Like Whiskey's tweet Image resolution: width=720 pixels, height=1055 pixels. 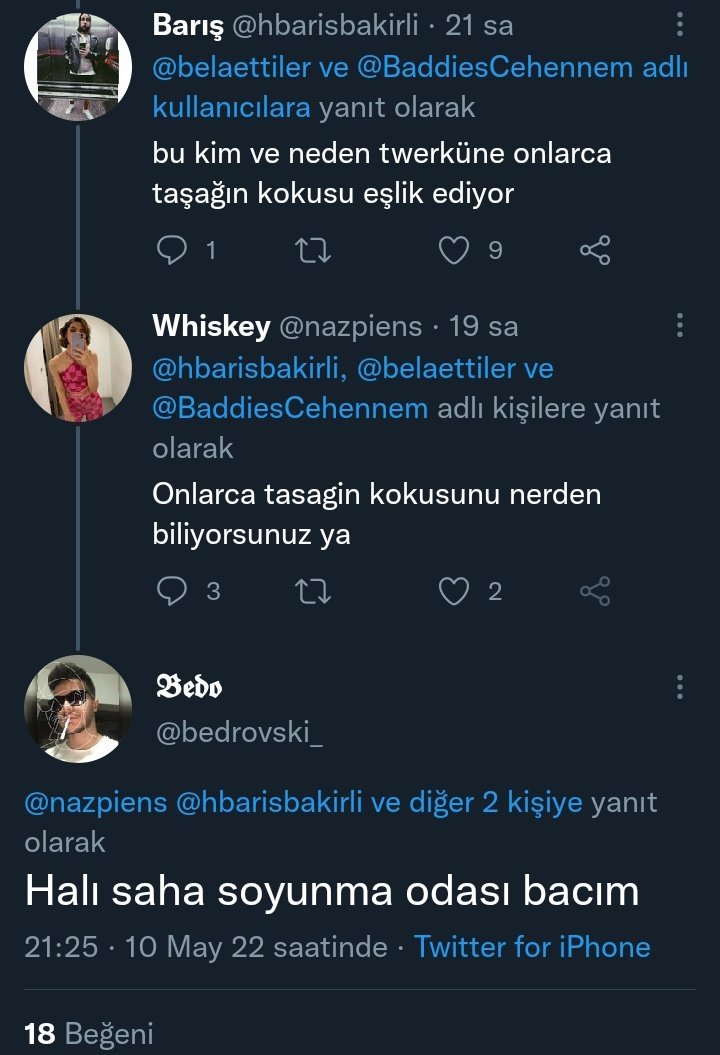click(x=455, y=592)
